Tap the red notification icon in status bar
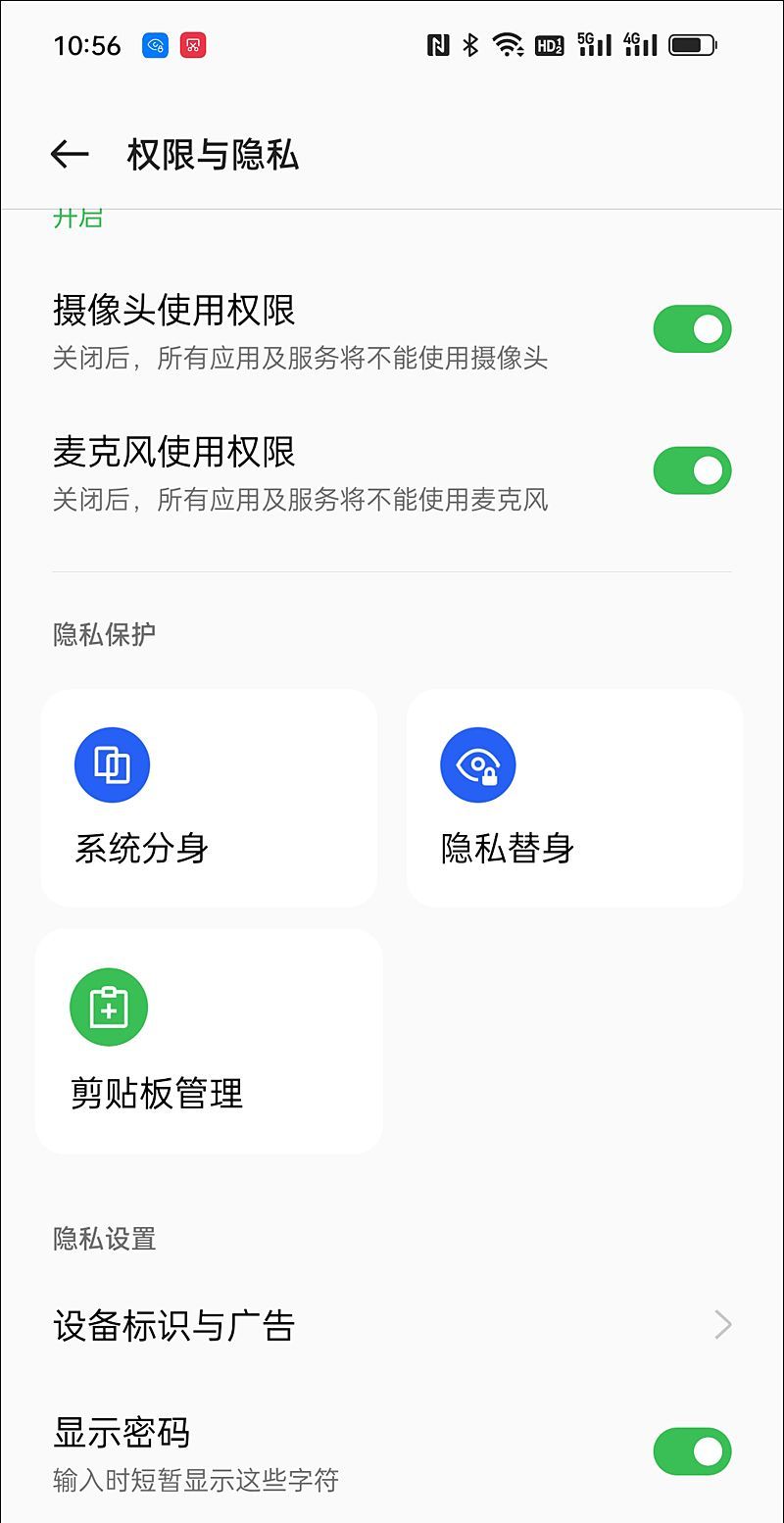 coord(192,44)
